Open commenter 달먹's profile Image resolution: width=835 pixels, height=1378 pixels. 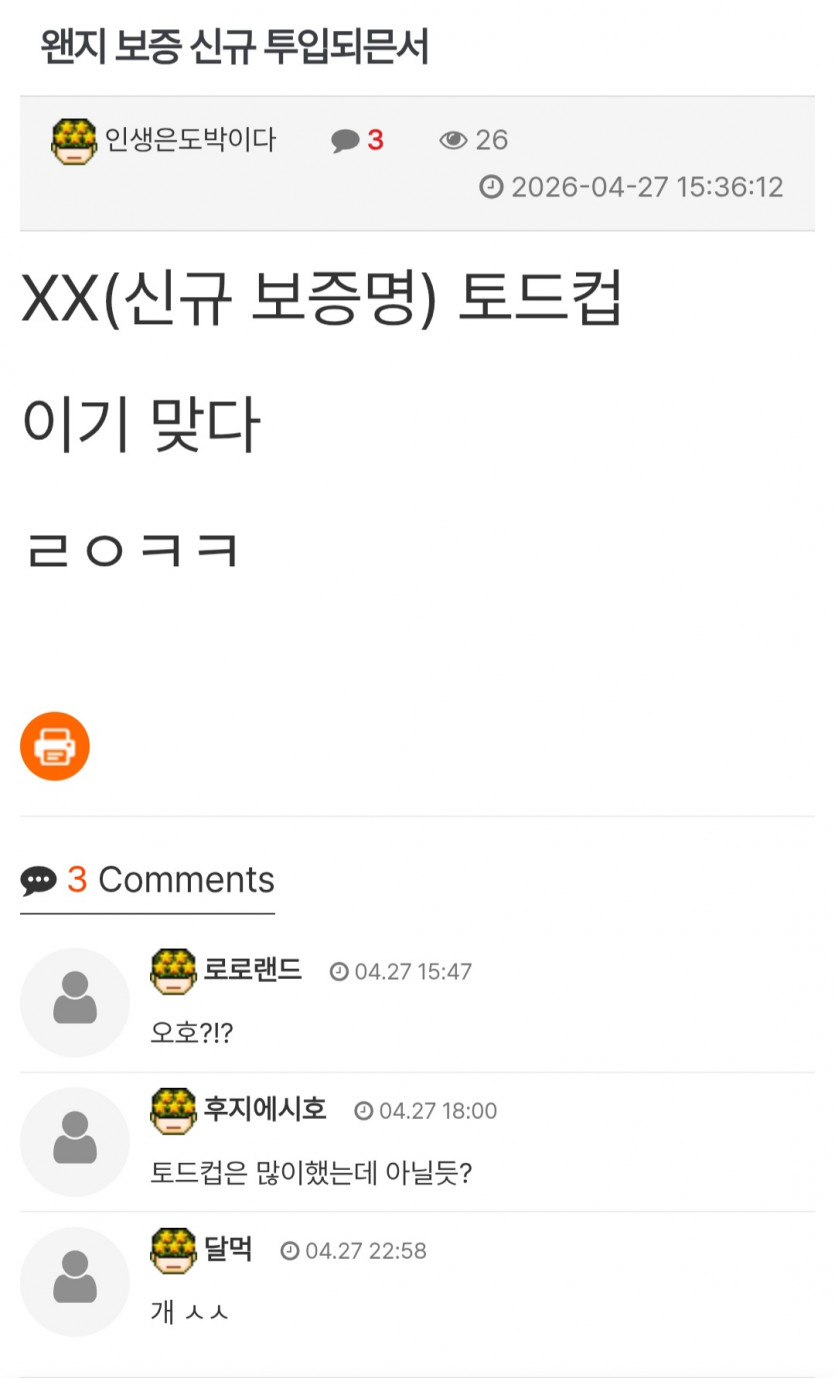[228, 1250]
